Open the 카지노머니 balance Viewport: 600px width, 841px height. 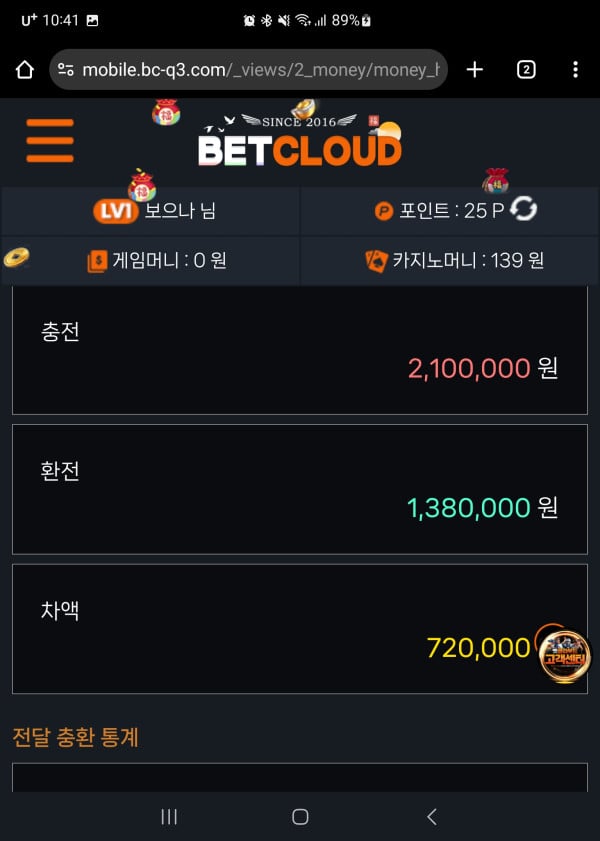tap(455, 261)
